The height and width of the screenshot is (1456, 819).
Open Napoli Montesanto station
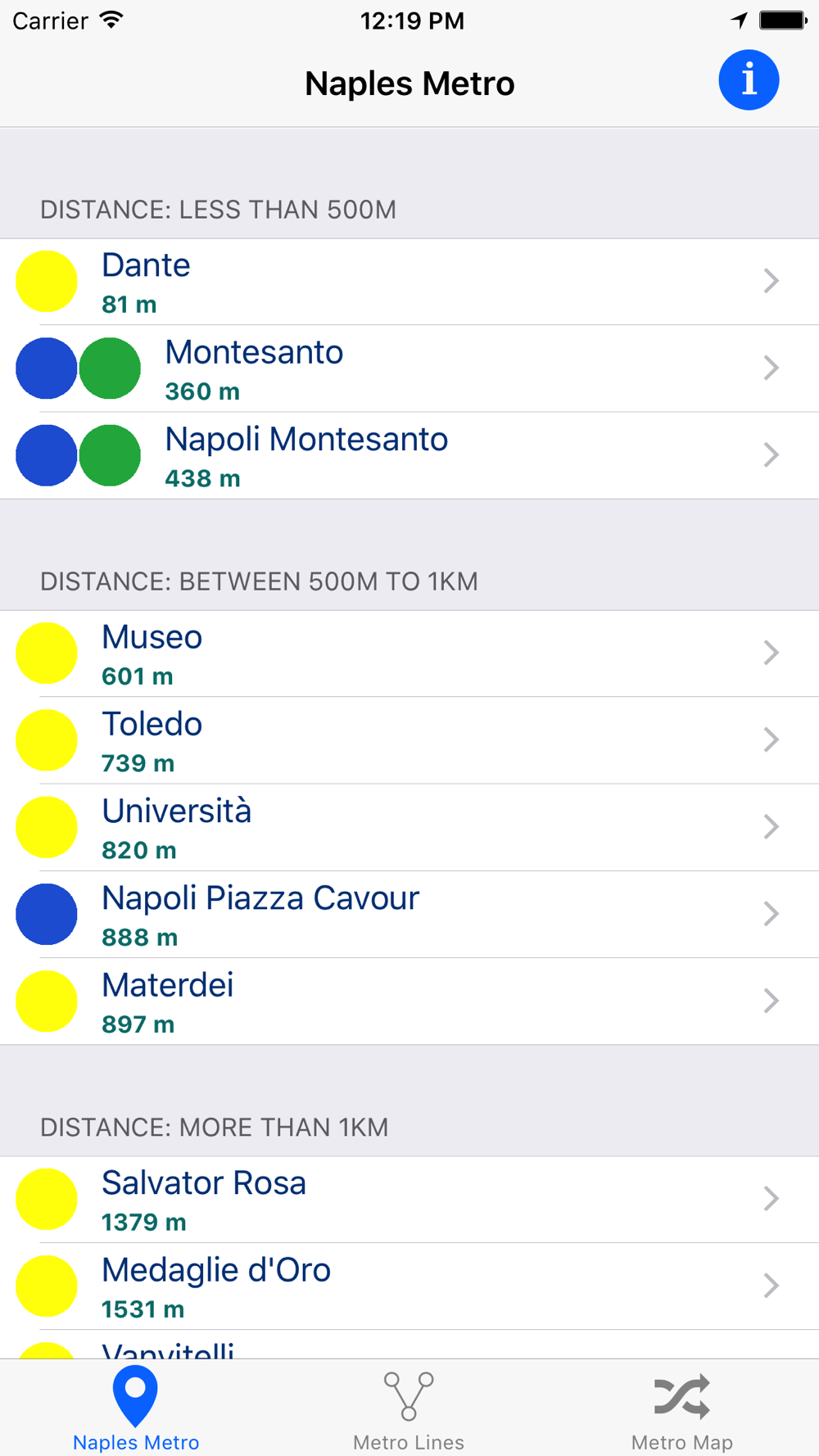(409, 455)
